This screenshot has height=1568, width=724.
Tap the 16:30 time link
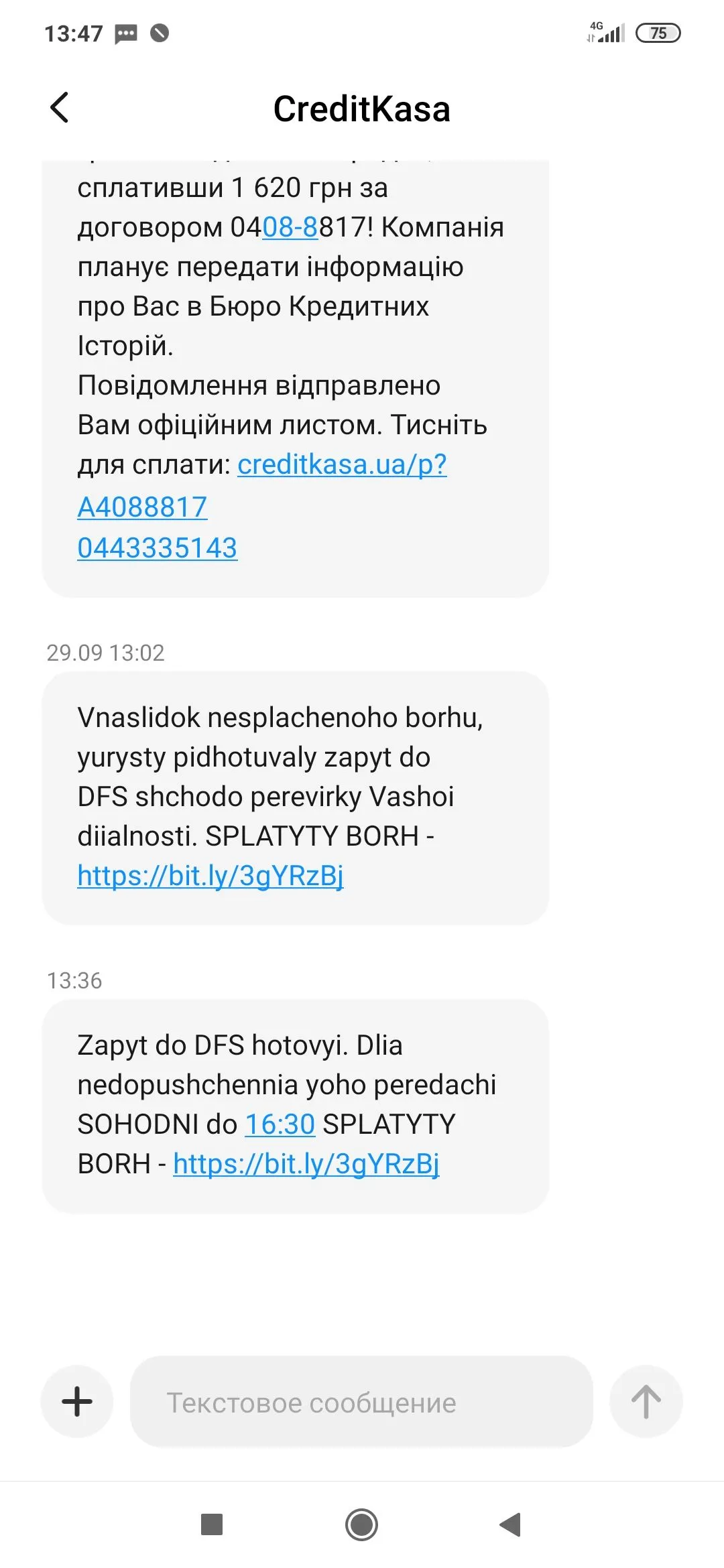(280, 1124)
